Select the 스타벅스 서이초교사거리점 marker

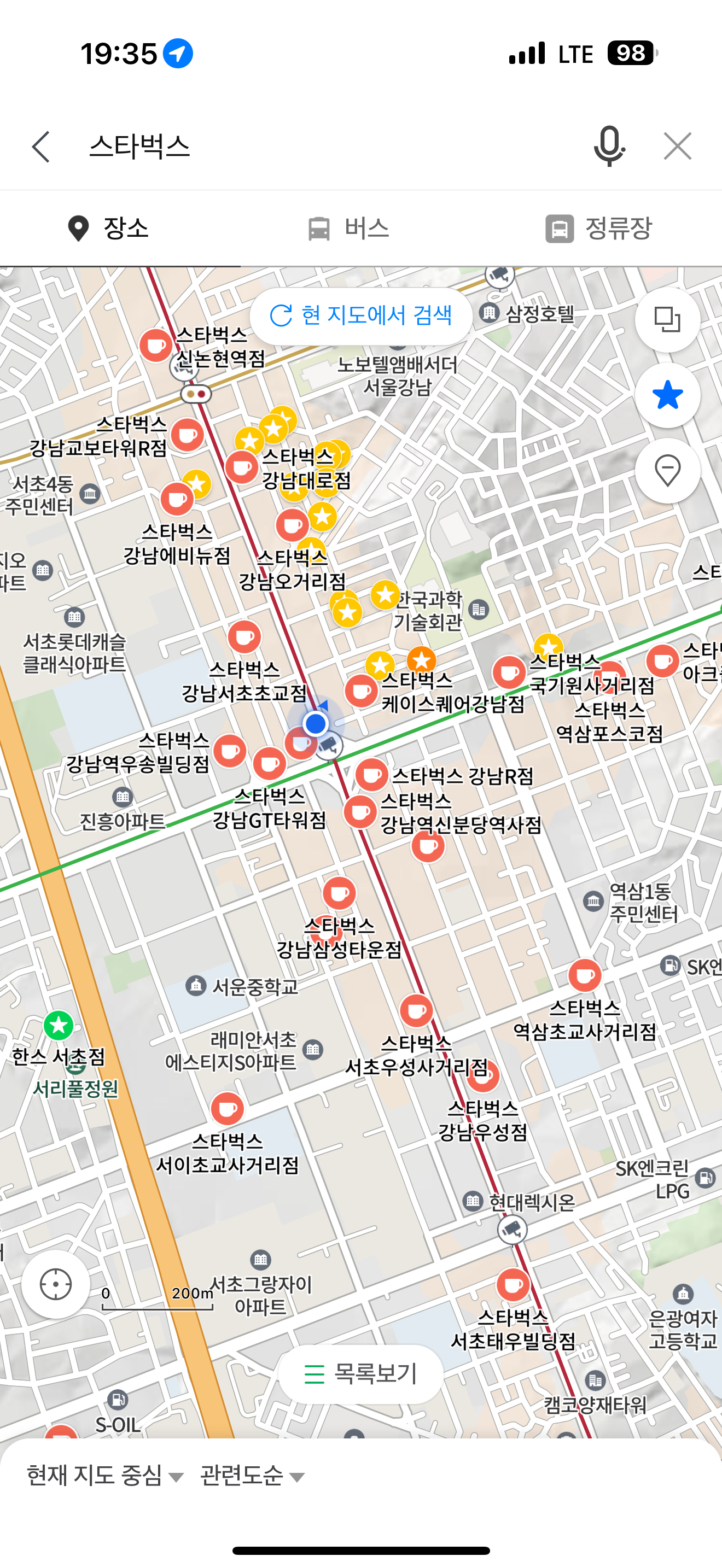pyautogui.click(x=227, y=1108)
